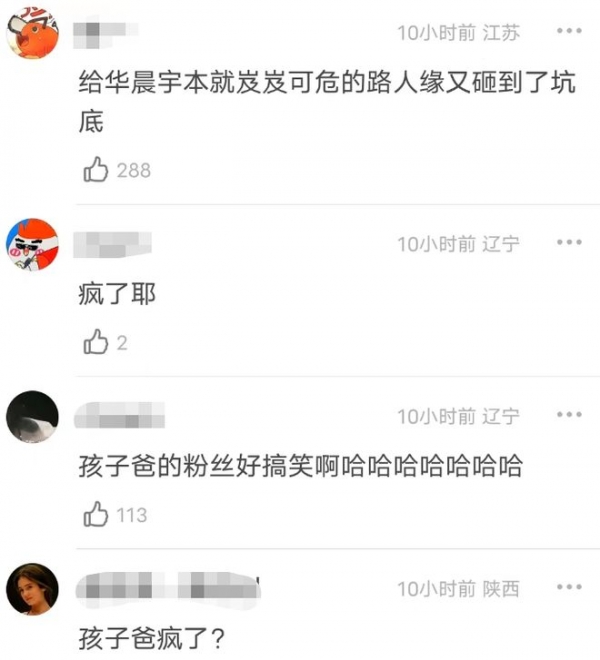Open the avatar beside the 粉丝好搞笑 comment
The image size is (600, 660).
(33, 415)
